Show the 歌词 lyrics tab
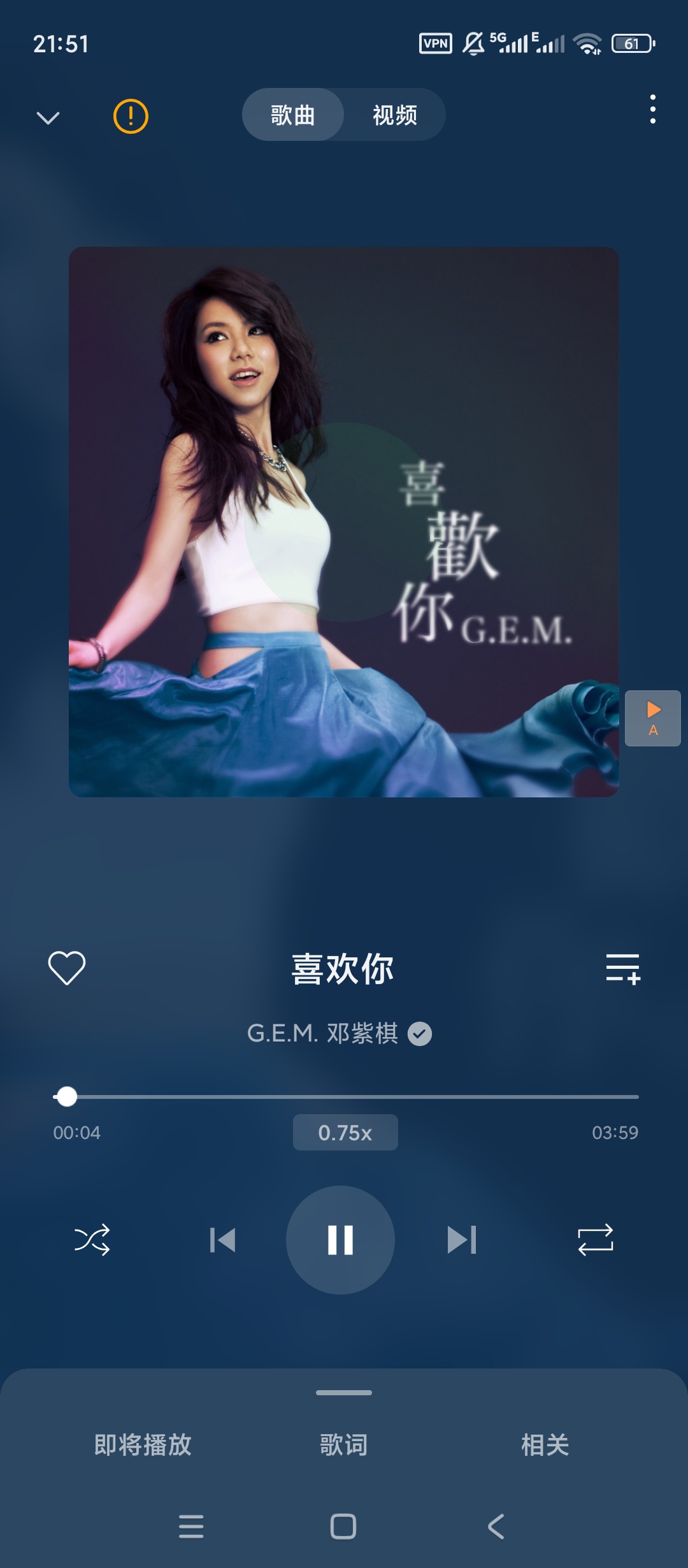Viewport: 688px width, 1568px height. pyautogui.click(x=344, y=1444)
